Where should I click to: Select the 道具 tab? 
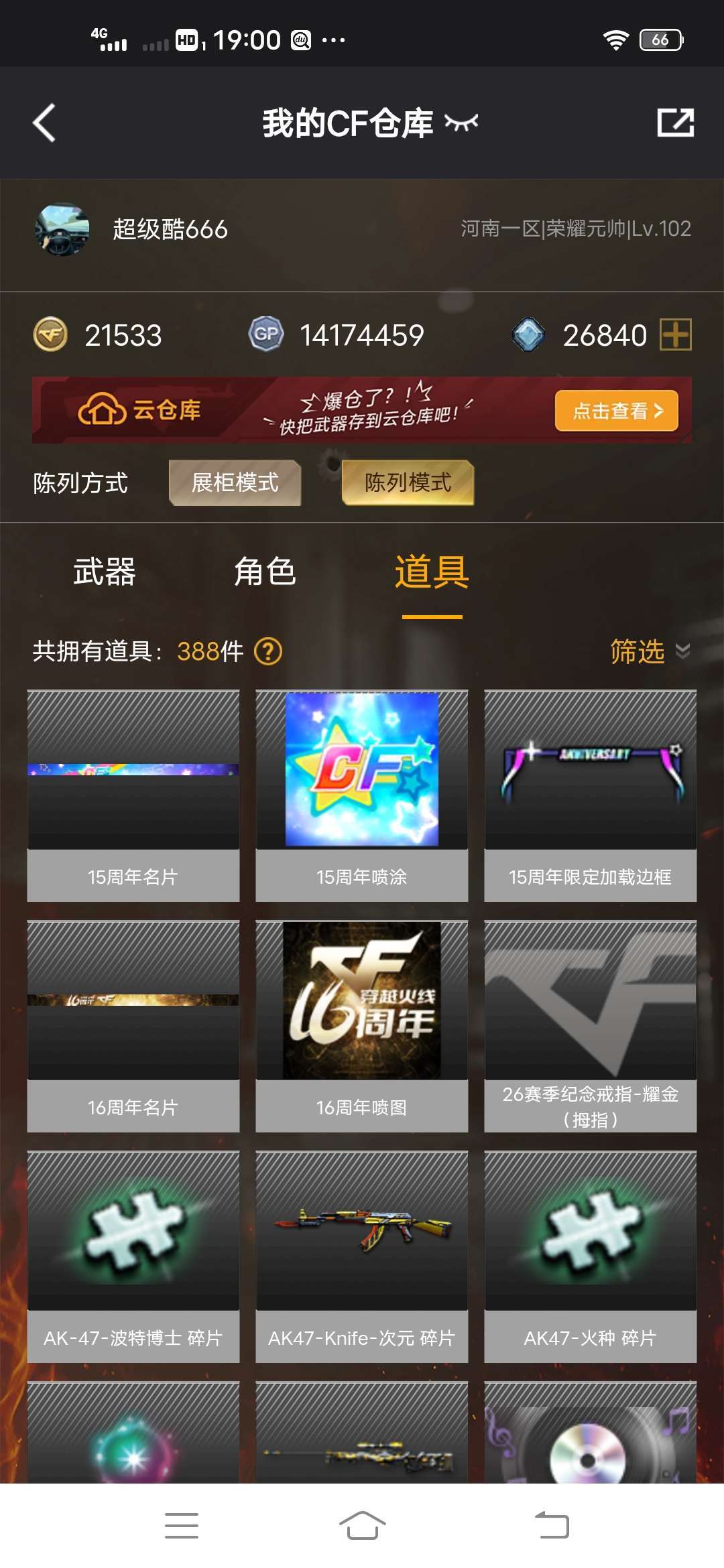point(432,572)
